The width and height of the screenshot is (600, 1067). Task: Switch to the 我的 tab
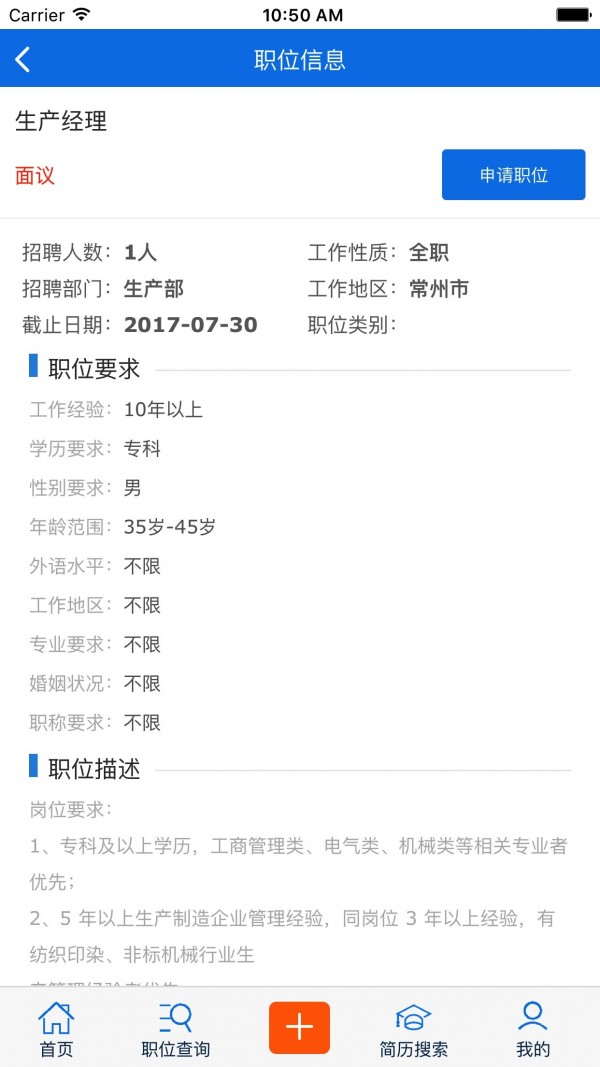(533, 1029)
